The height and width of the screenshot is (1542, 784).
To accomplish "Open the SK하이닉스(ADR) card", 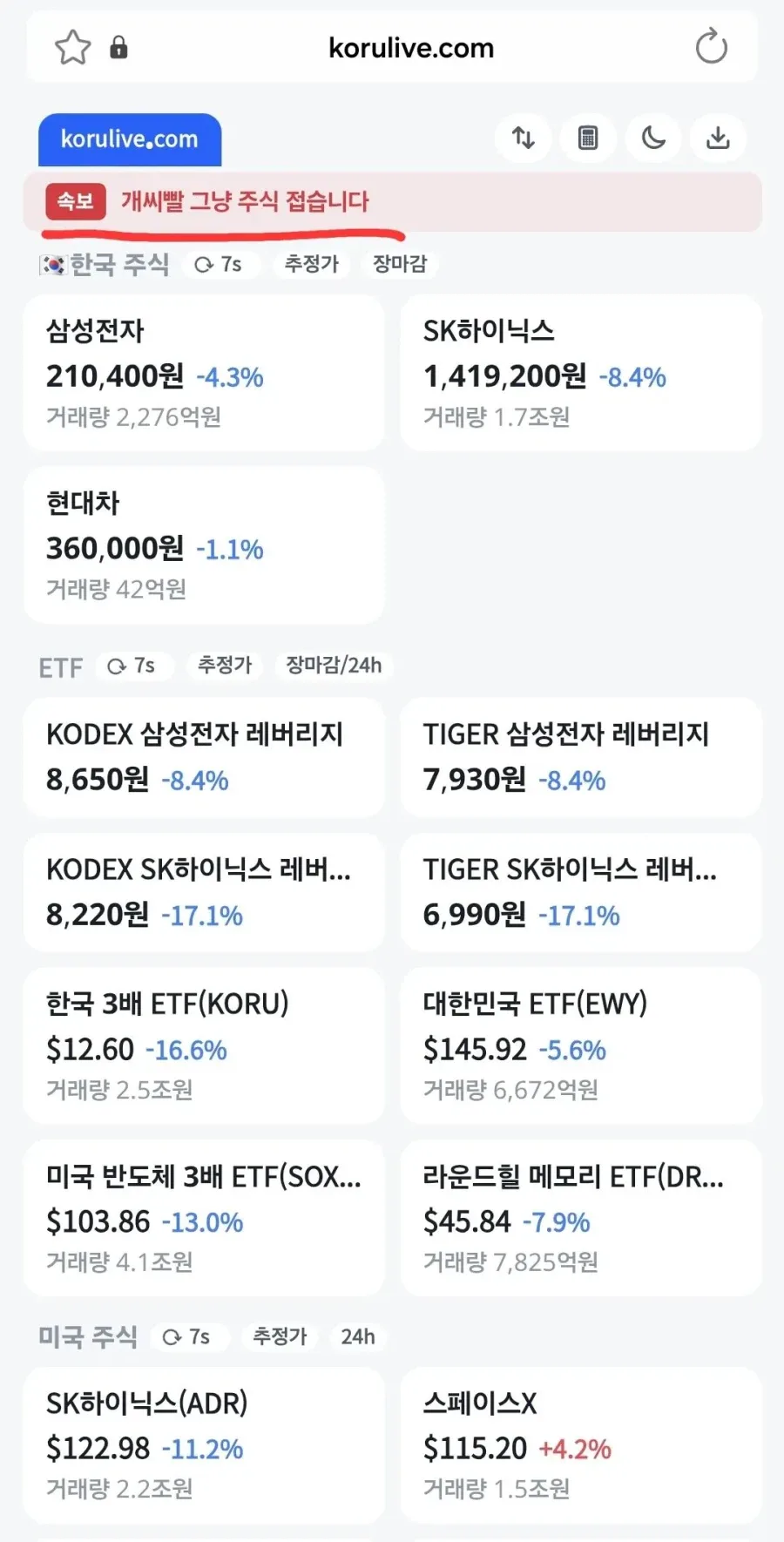I will [204, 1445].
